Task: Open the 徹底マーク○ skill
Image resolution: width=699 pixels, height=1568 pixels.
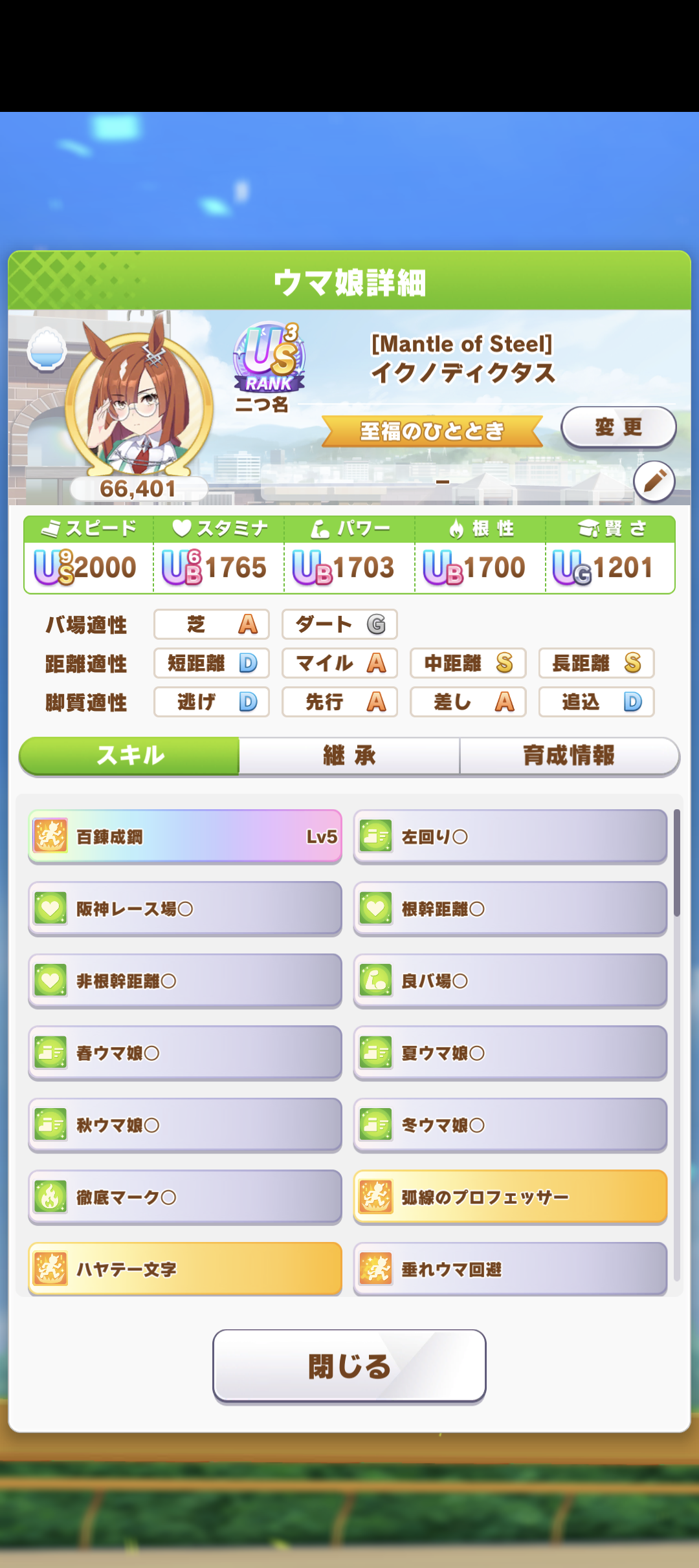Action: click(185, 1197)
